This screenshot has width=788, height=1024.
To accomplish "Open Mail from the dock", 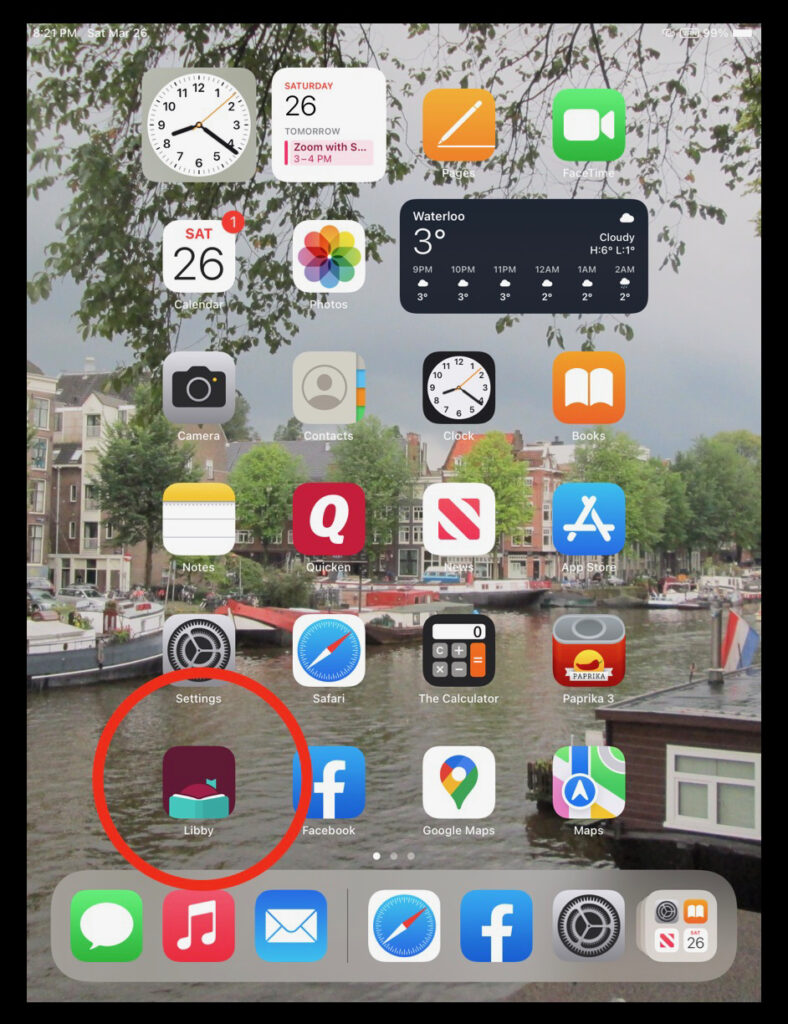I will click(291, 925).
